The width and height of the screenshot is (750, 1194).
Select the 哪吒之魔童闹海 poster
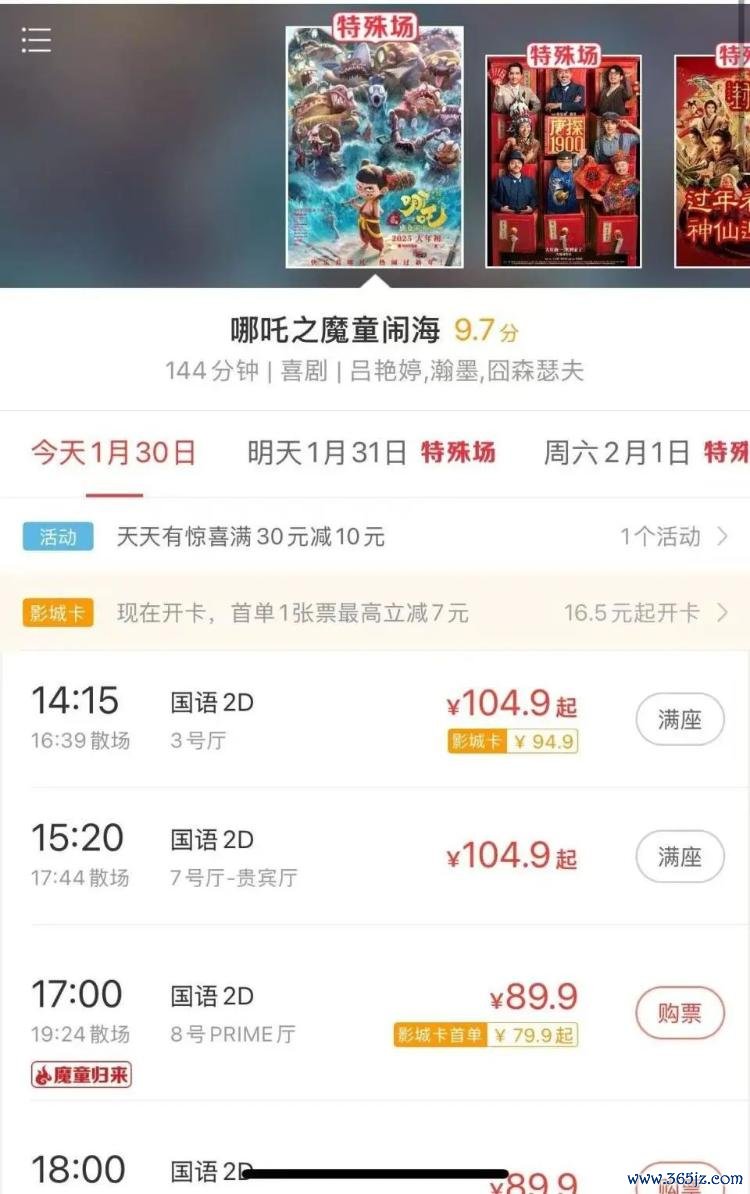click(375, 147)
